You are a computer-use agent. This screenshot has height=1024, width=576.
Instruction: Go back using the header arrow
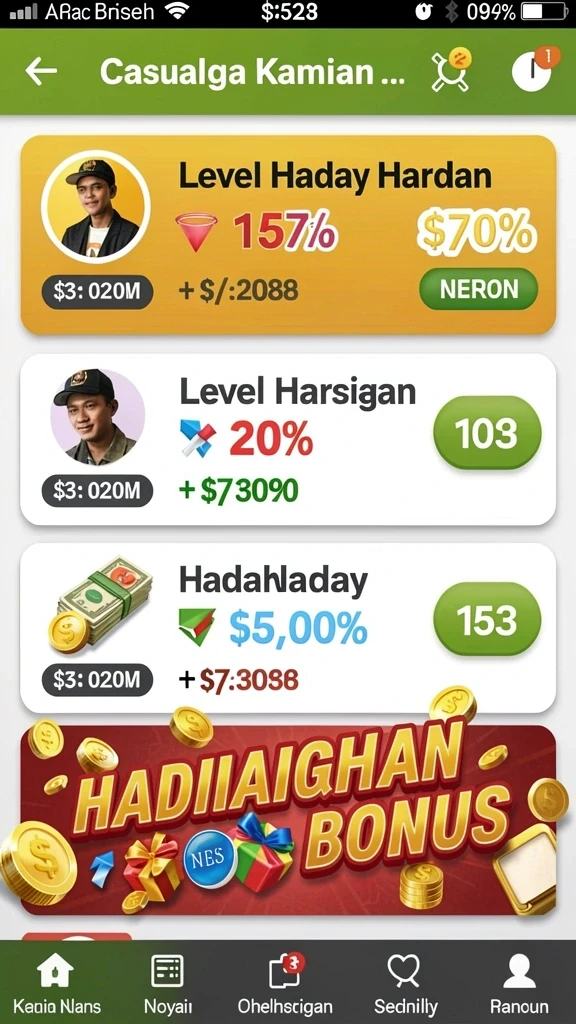point(40,71)
